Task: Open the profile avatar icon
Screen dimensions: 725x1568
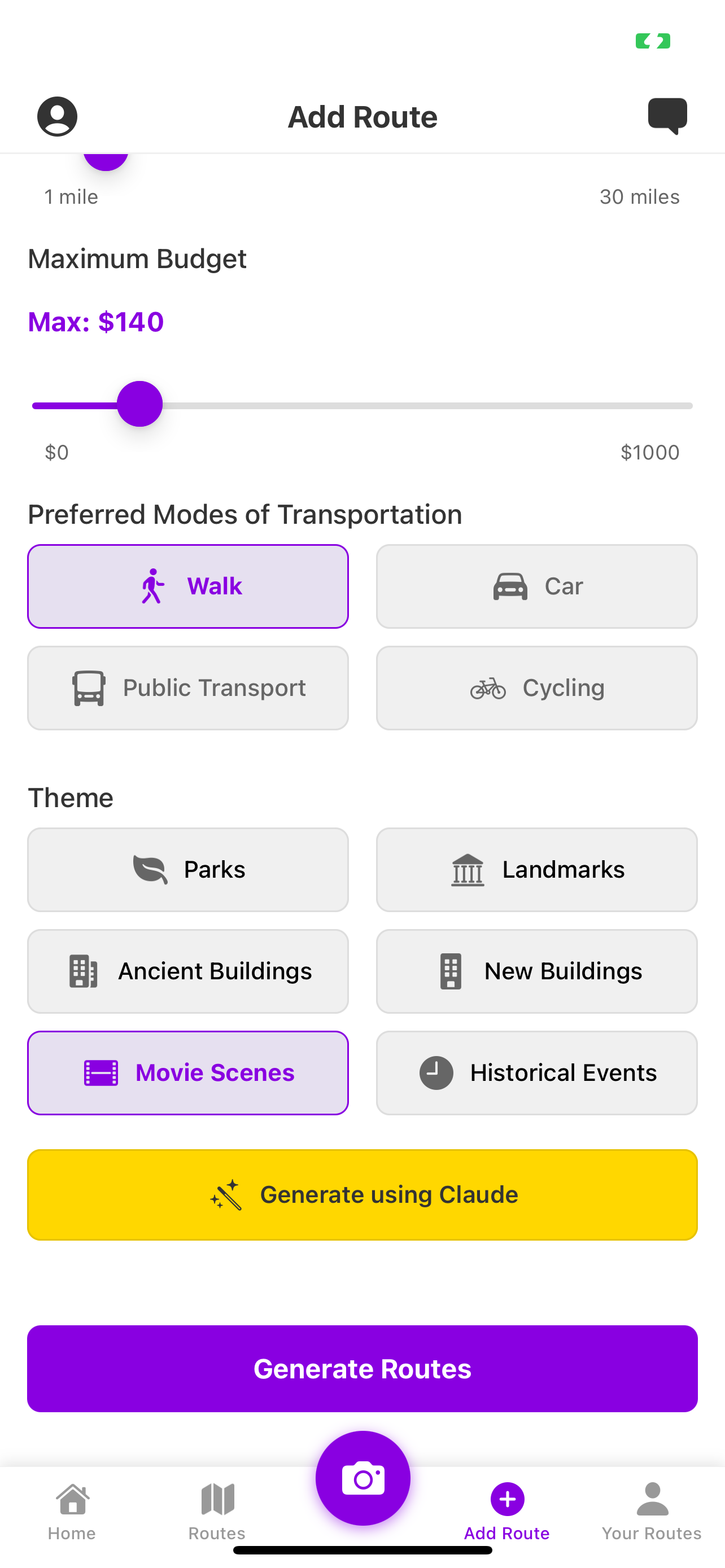Action: click(57, 116)
